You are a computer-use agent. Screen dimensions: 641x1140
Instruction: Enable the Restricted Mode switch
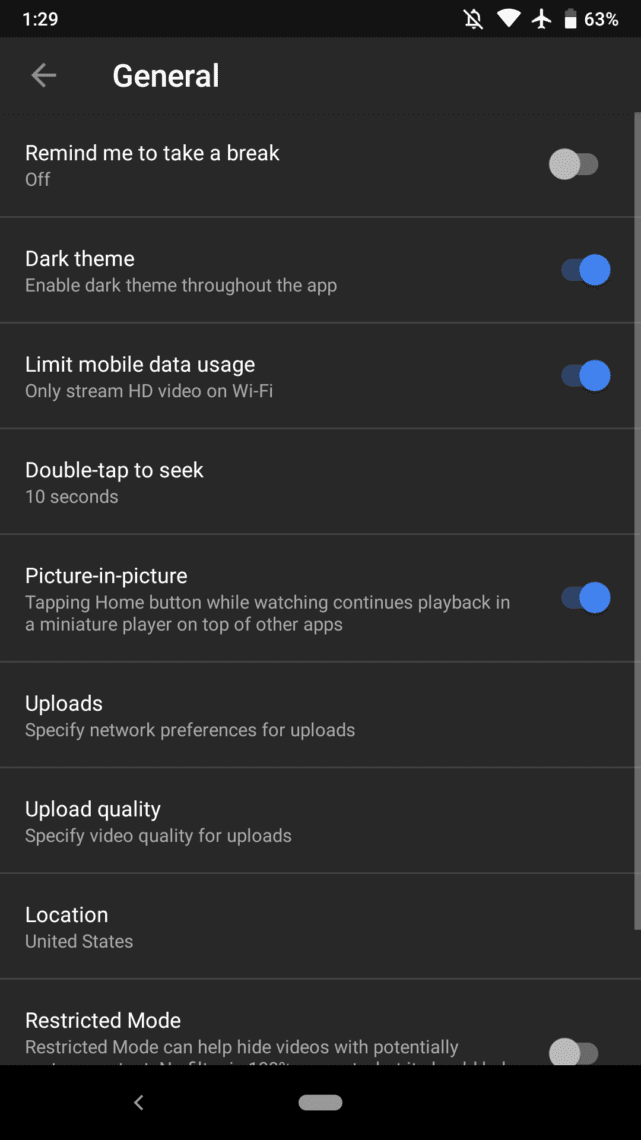[573, 1052]
